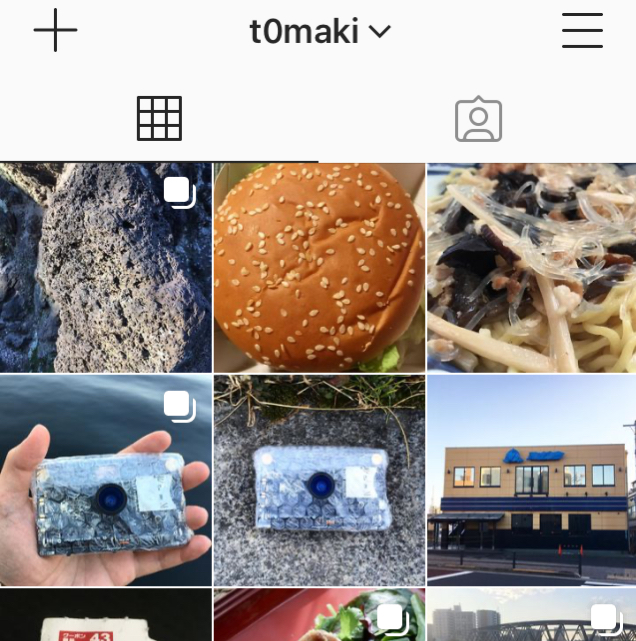The height and width of the screenshot is (641, 636).
Task: Open the noodle dish photo post
Action: [531, 268]
